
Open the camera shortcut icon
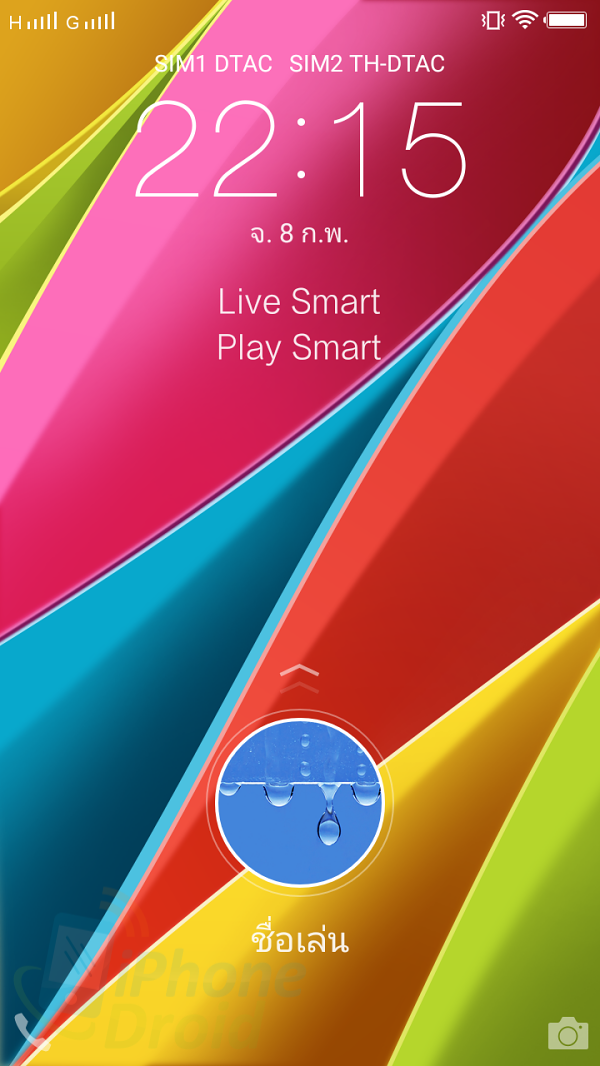pyautogui.click(x=567, y=1033)
